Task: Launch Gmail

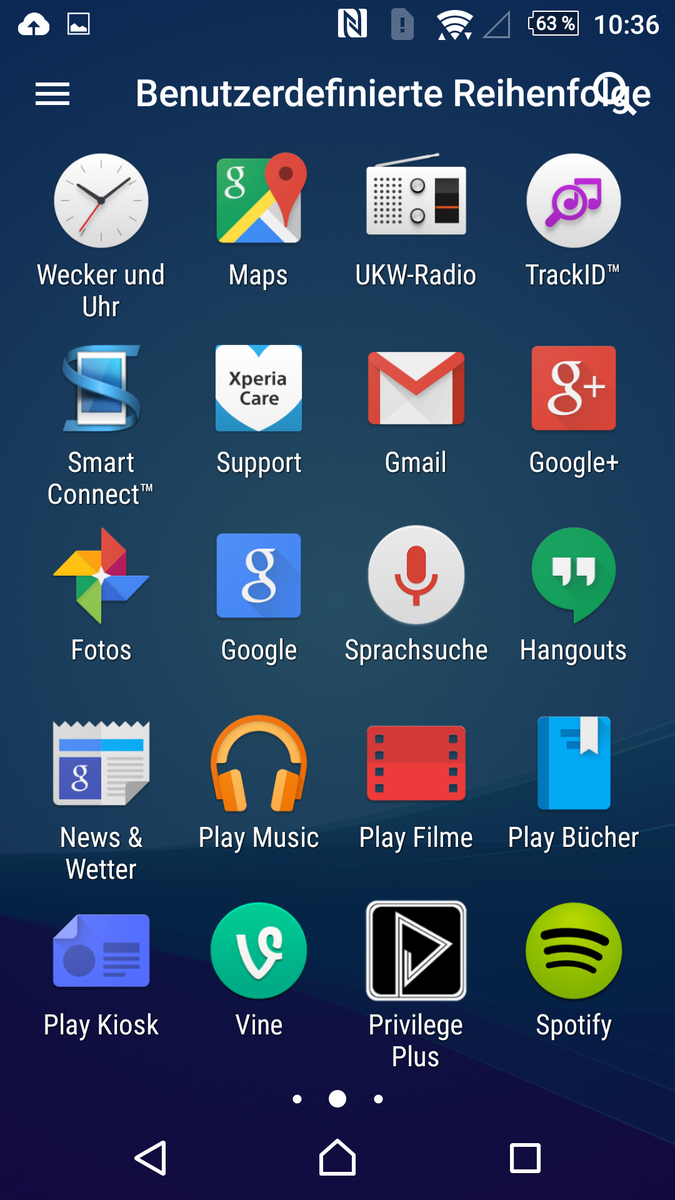Action: [416, 389]
